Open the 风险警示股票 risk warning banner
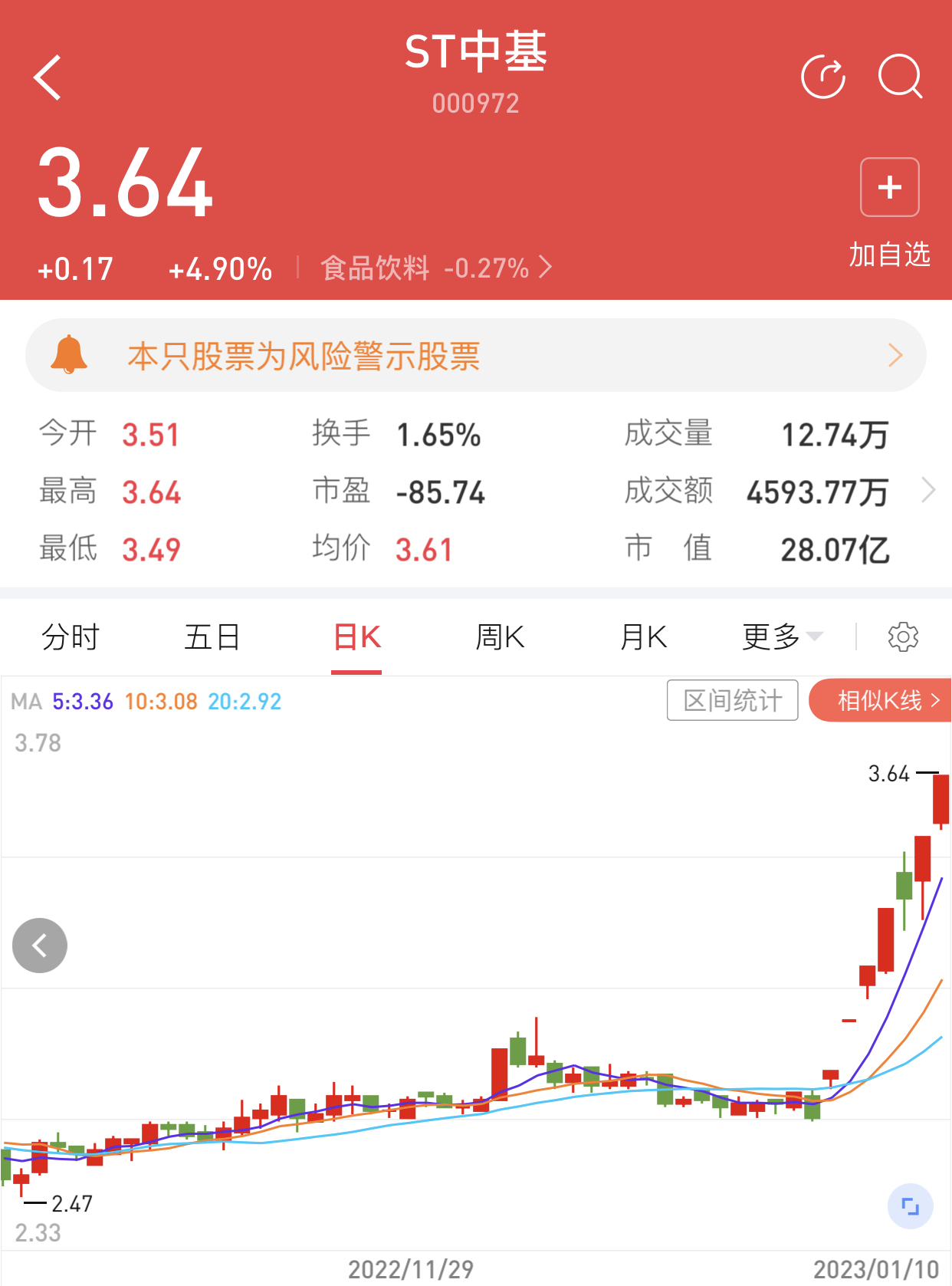Image resolution: width=952 pixels, height=1286 pixels. pos(475,356)
